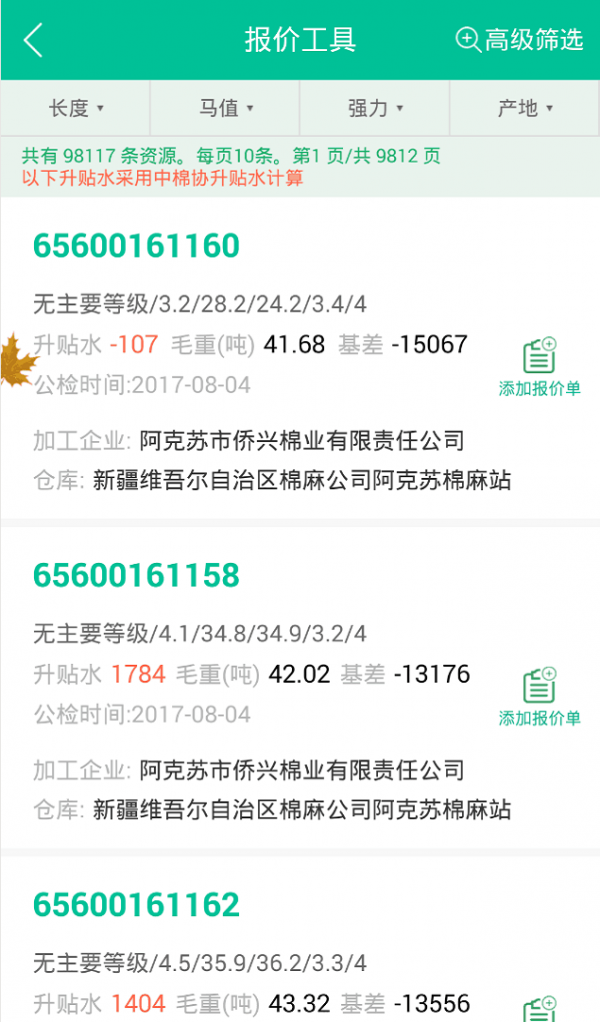Expand the 马值 filter dropdown
Image resolution: width=600 pixels, height=1022 pixels.
click(x=226, y=108)
